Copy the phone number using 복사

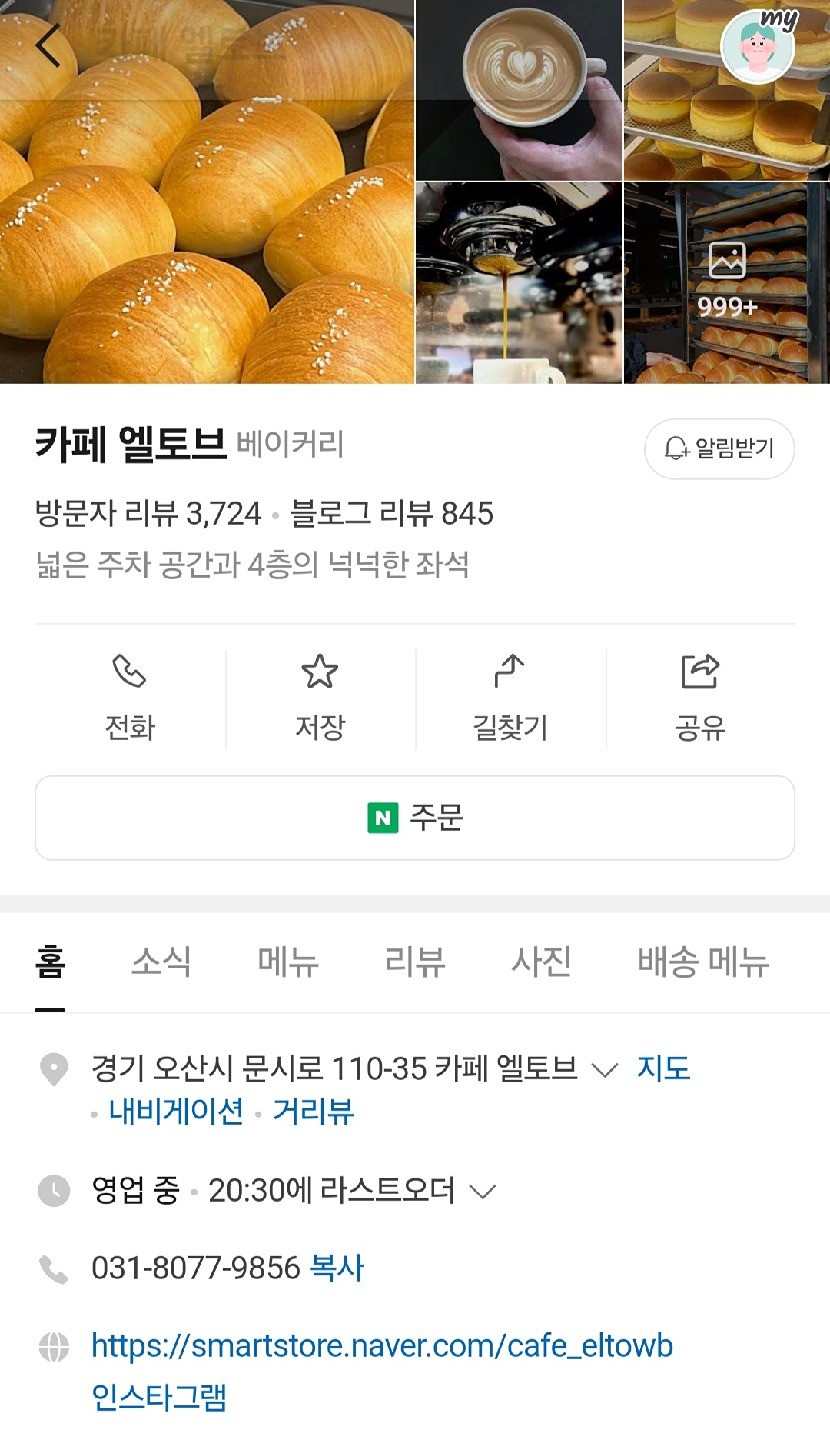pyautogui.click(x=338, y=1268)
